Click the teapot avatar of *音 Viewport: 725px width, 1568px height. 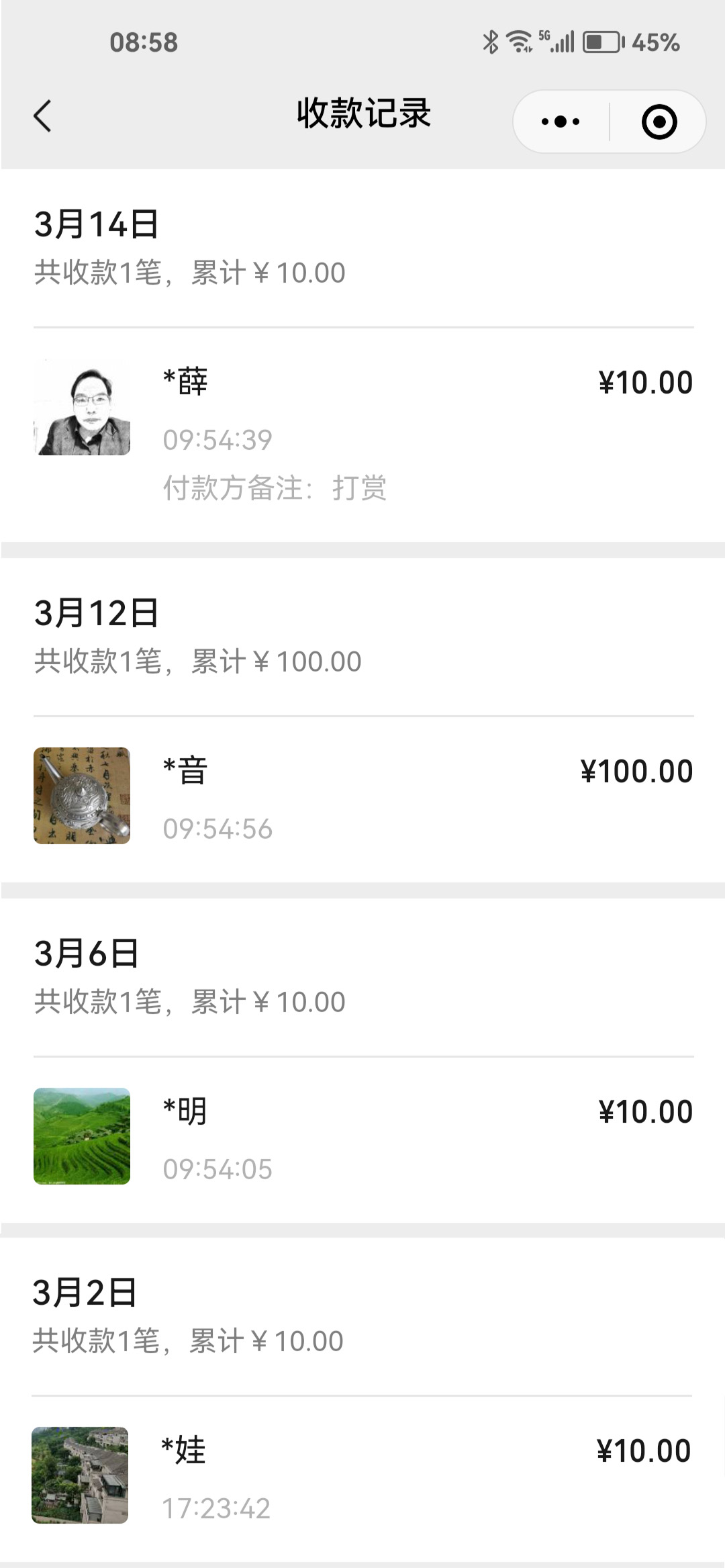pos(81,796)
